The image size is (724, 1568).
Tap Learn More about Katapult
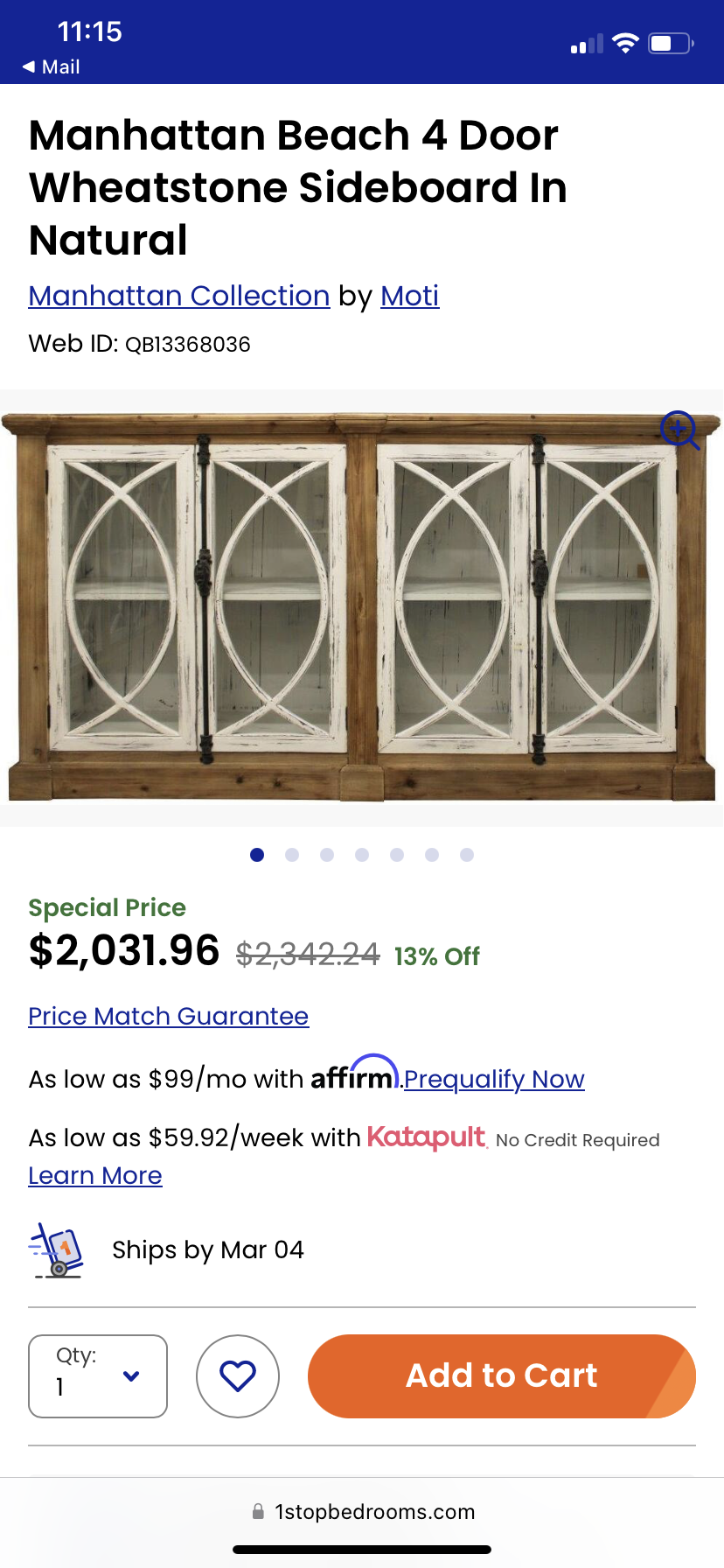tap(95, 1175)
